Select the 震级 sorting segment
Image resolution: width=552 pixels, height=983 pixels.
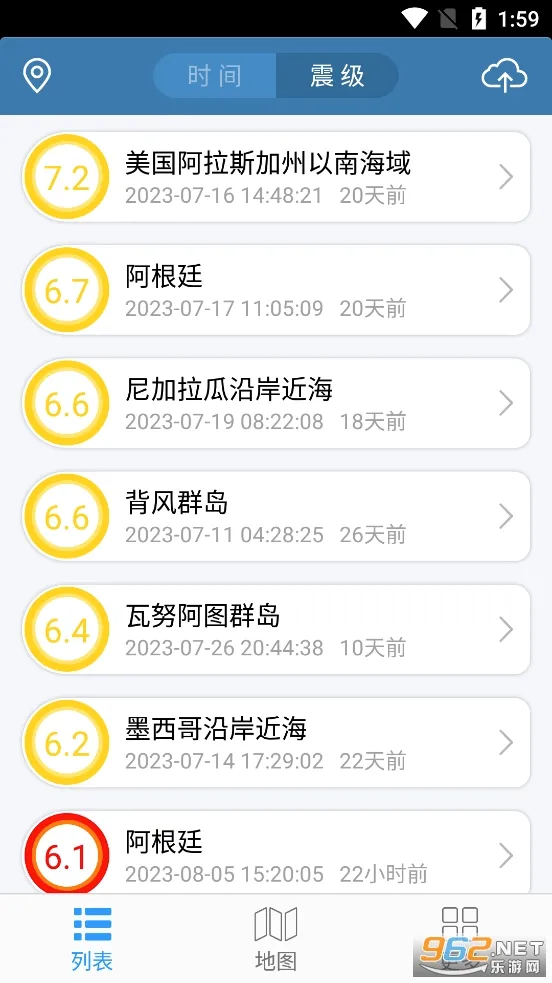(337, 76)
